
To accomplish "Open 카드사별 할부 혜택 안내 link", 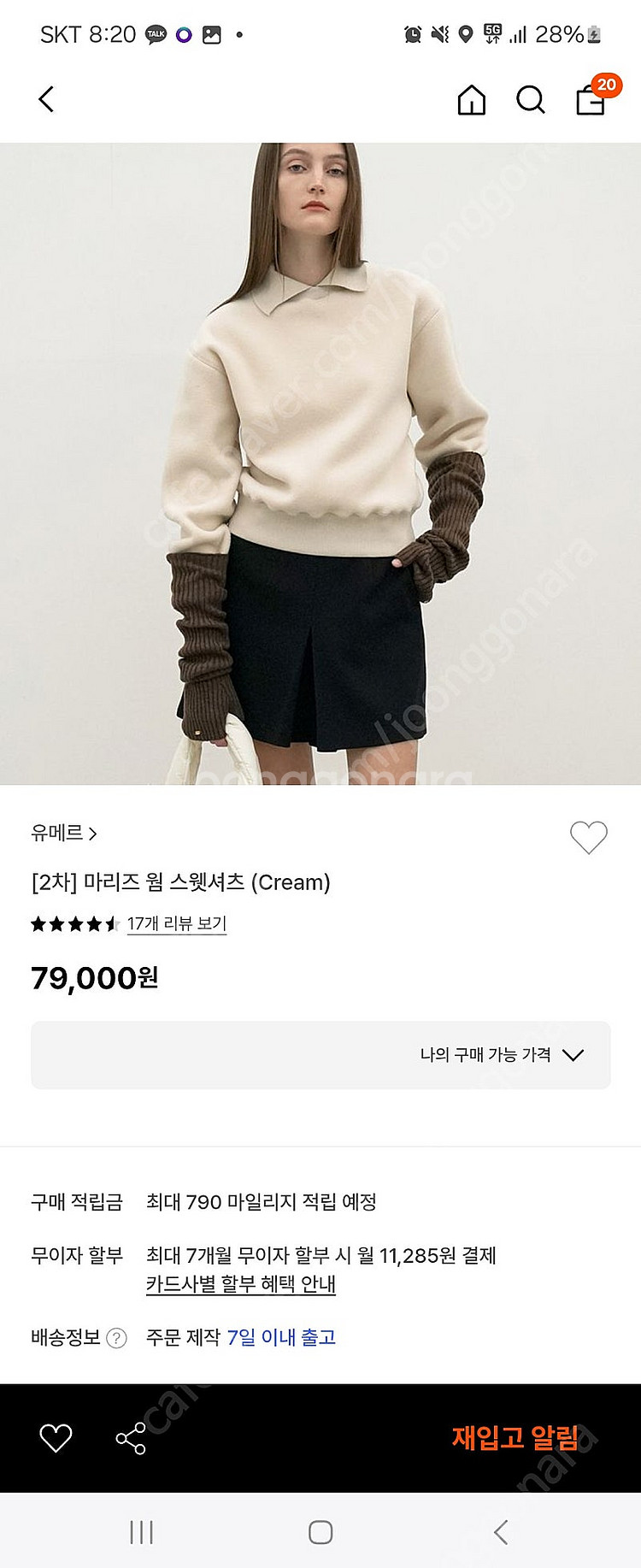I will click(x=240, y=1284).
